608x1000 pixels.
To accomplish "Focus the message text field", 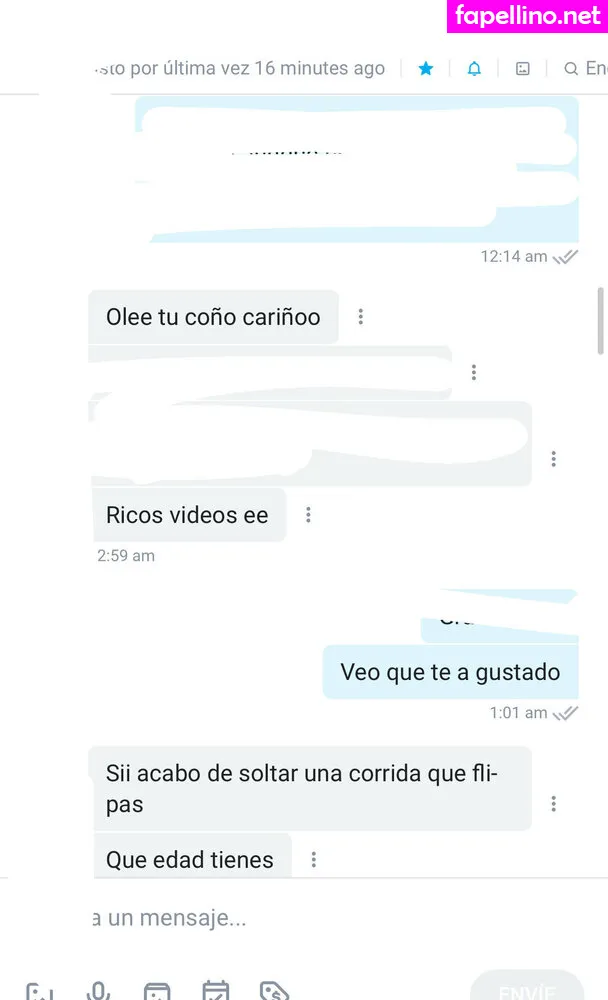I will tap(300, 917).
